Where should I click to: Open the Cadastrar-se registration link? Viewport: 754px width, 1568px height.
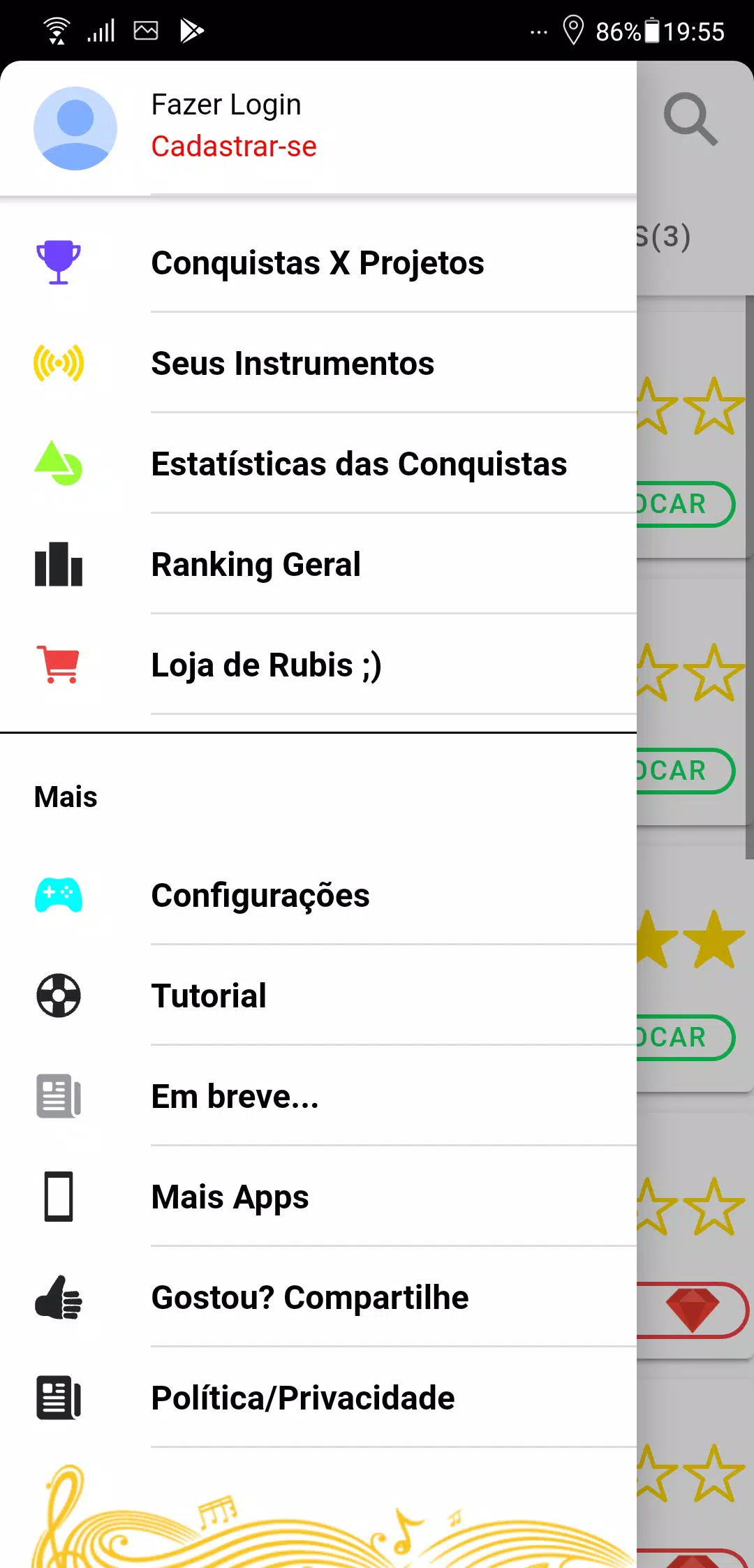[234, 147]
